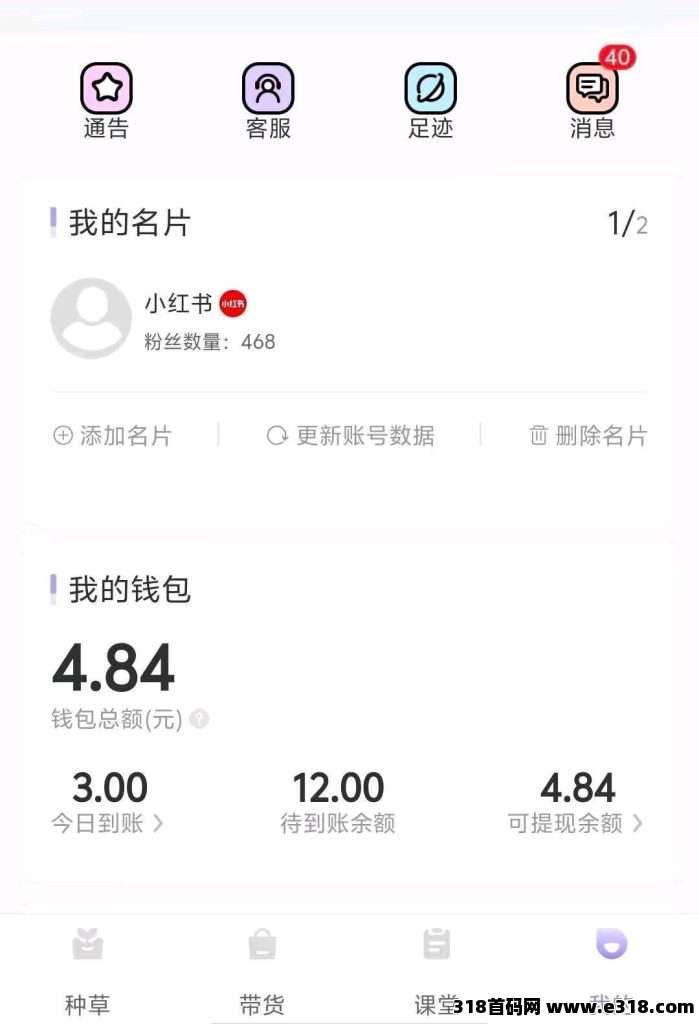The image size is (699, 1024).
Task: View the 足迹 browsing history
Action: click(430, 100)
